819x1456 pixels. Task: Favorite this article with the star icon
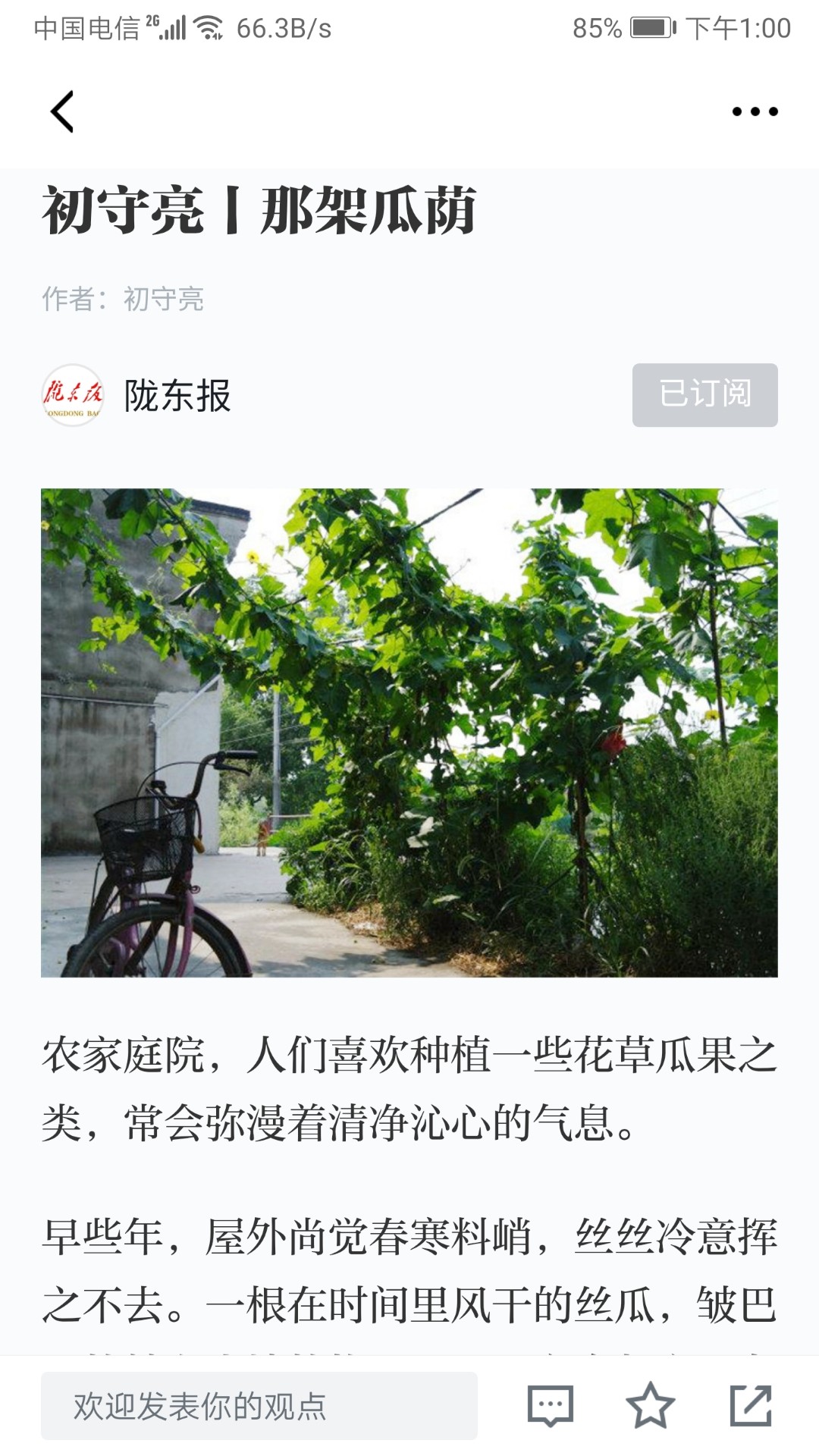(x=650, y=1405)
